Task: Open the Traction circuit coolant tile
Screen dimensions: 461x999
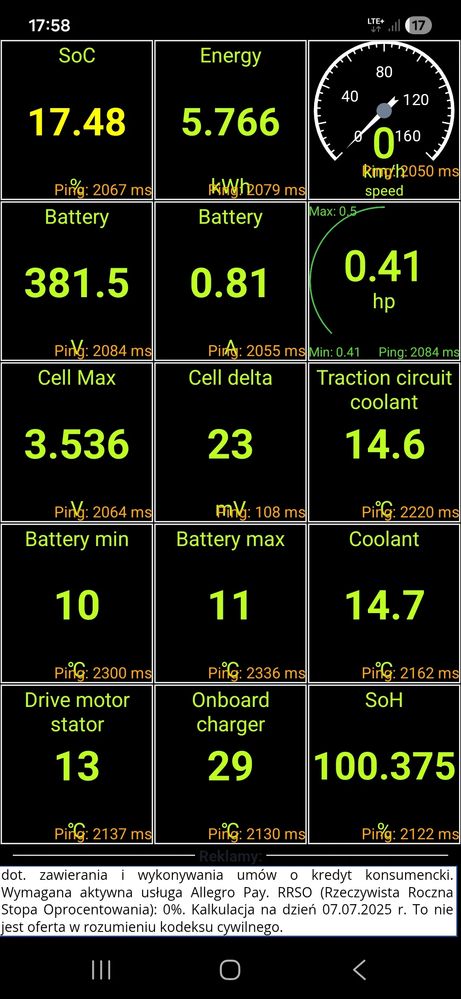Action: tap(384, 442)
